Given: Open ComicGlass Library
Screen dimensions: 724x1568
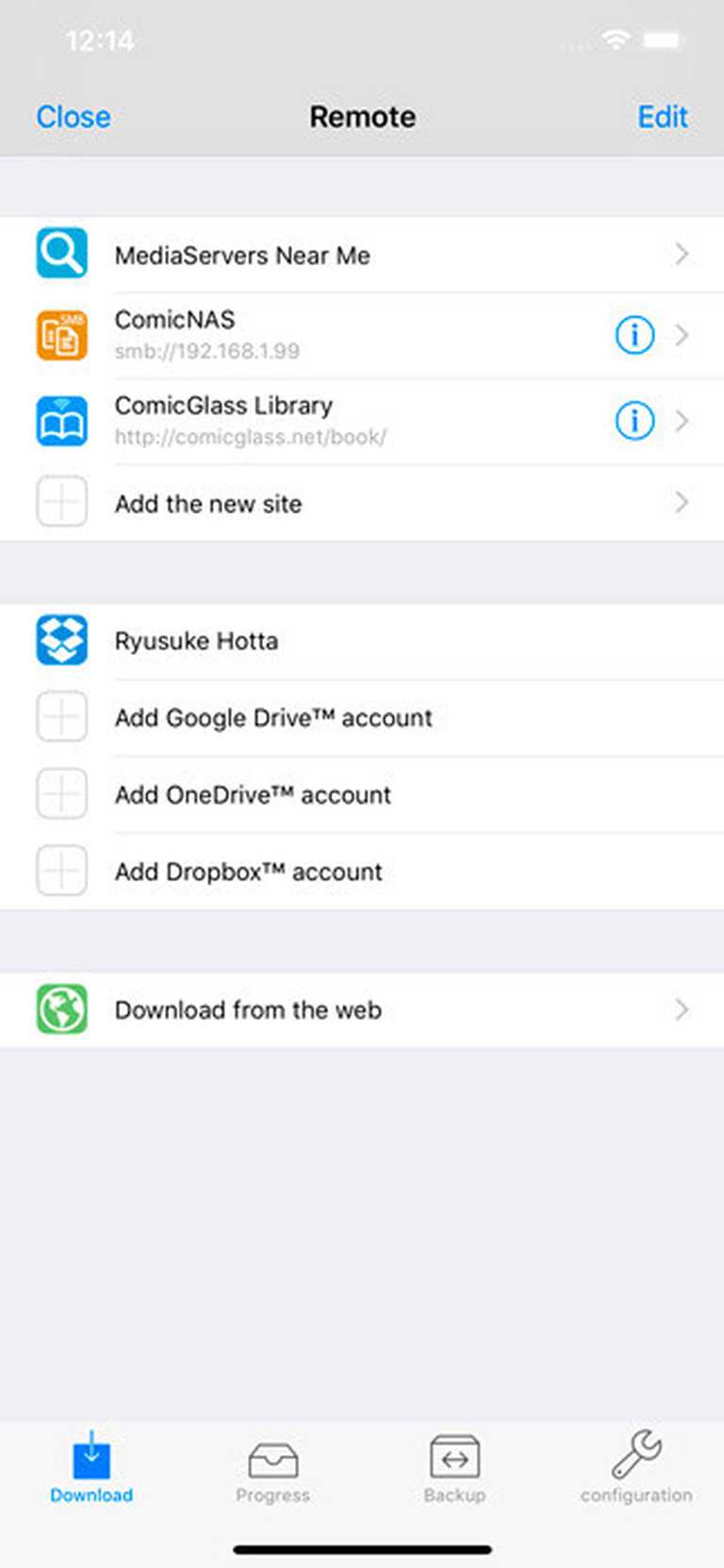Looking at the screenshot, I should tap(330, 420).
